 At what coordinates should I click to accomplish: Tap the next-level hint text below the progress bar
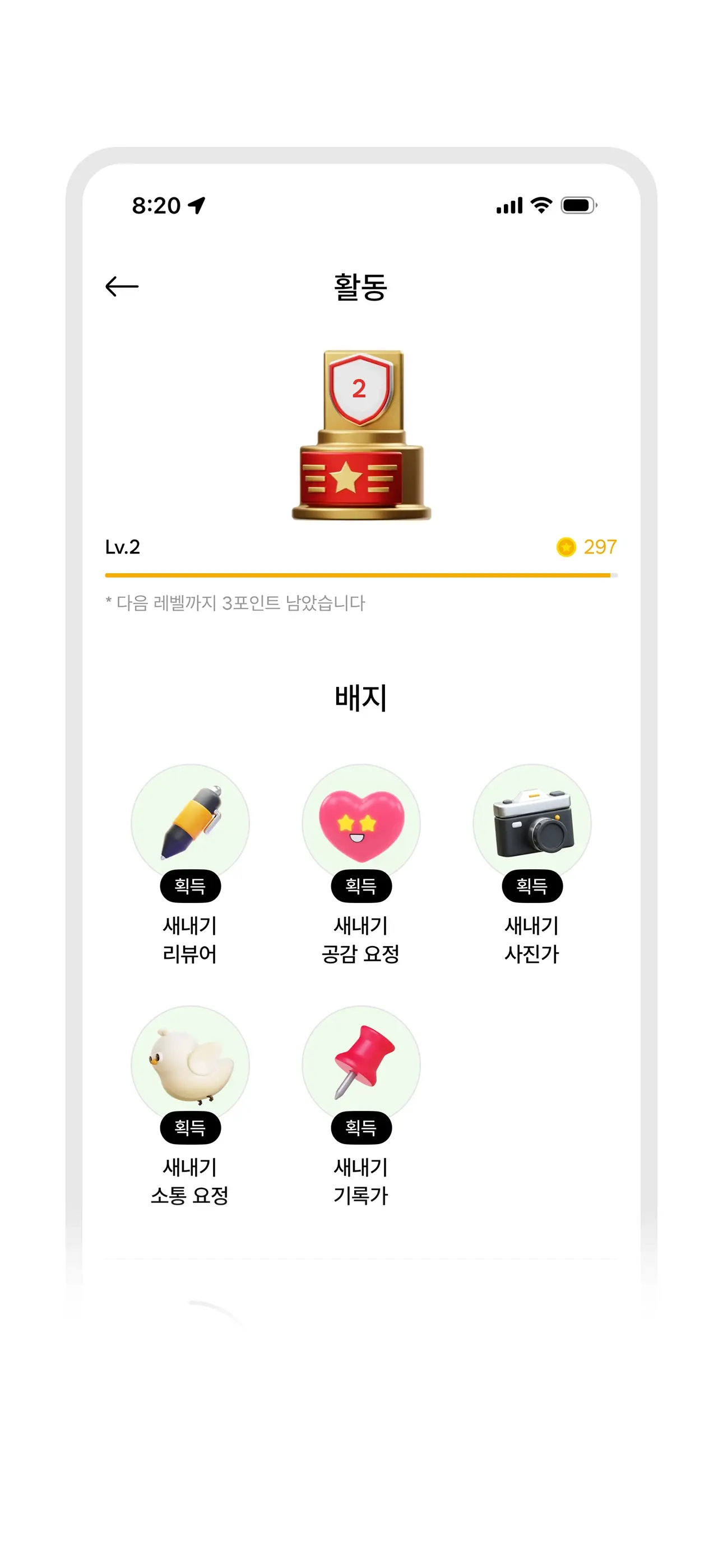pos(237,603)
